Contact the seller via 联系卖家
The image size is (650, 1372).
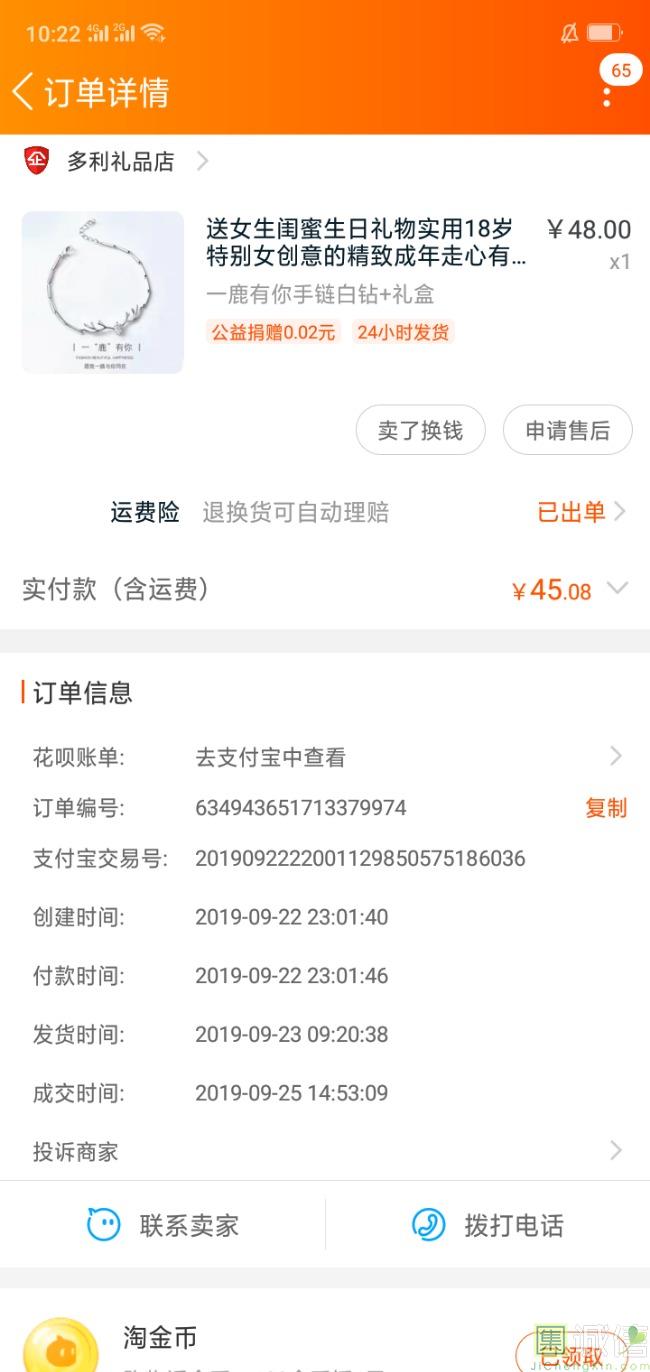click(x=163, y=1225)
